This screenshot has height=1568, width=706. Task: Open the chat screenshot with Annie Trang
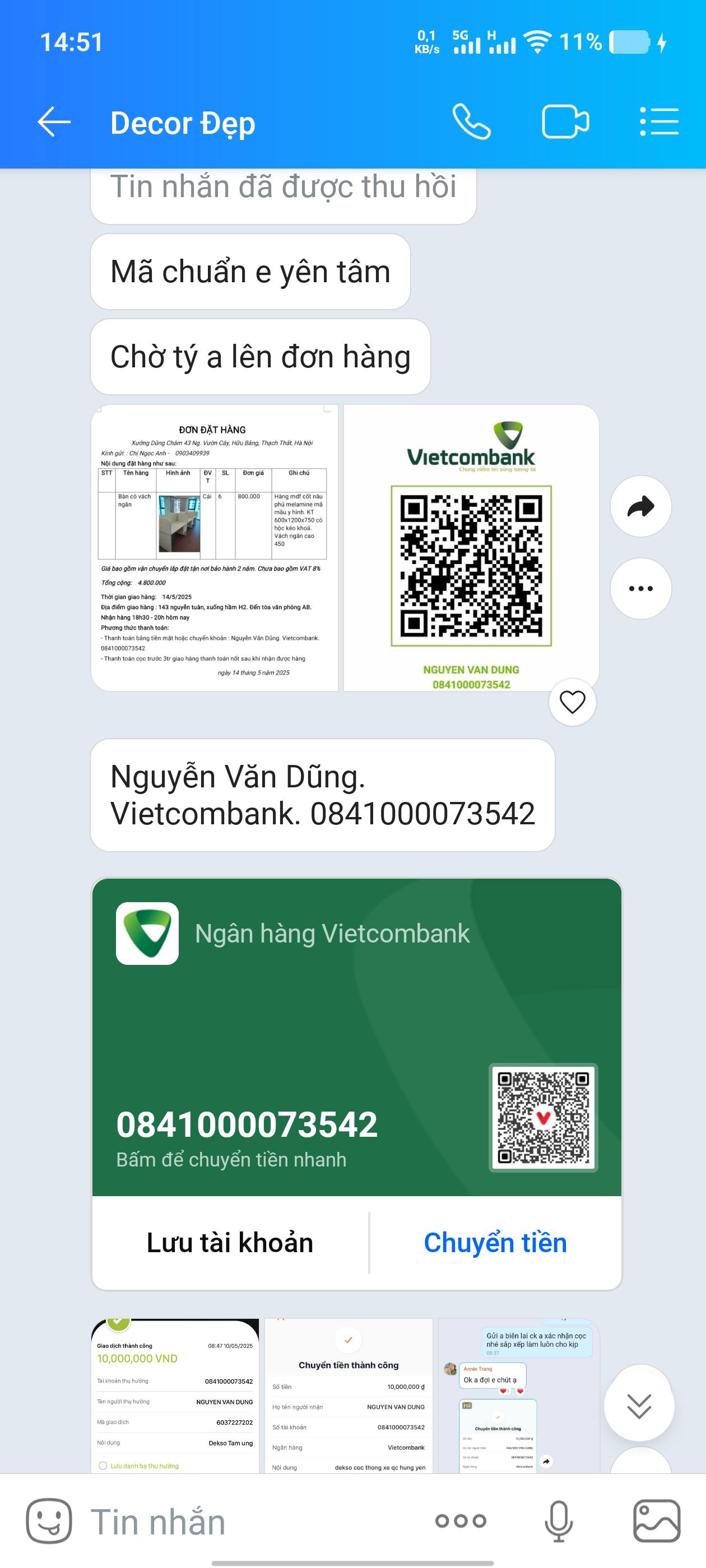click(x=518, y=1397)
